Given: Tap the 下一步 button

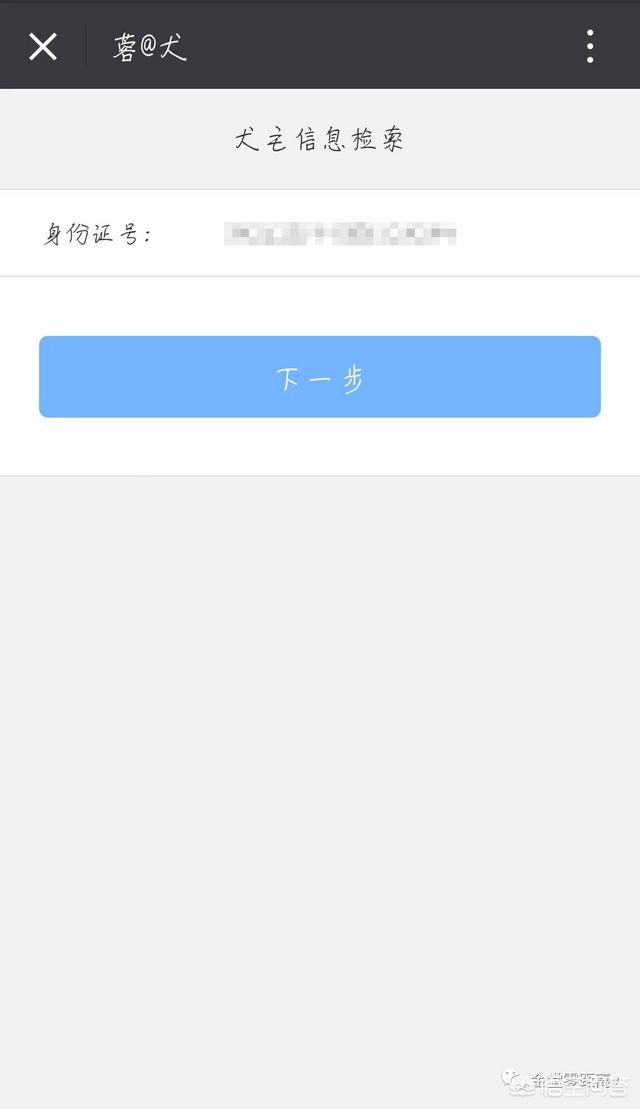Looking at the screenshot, I should point(320,377).
